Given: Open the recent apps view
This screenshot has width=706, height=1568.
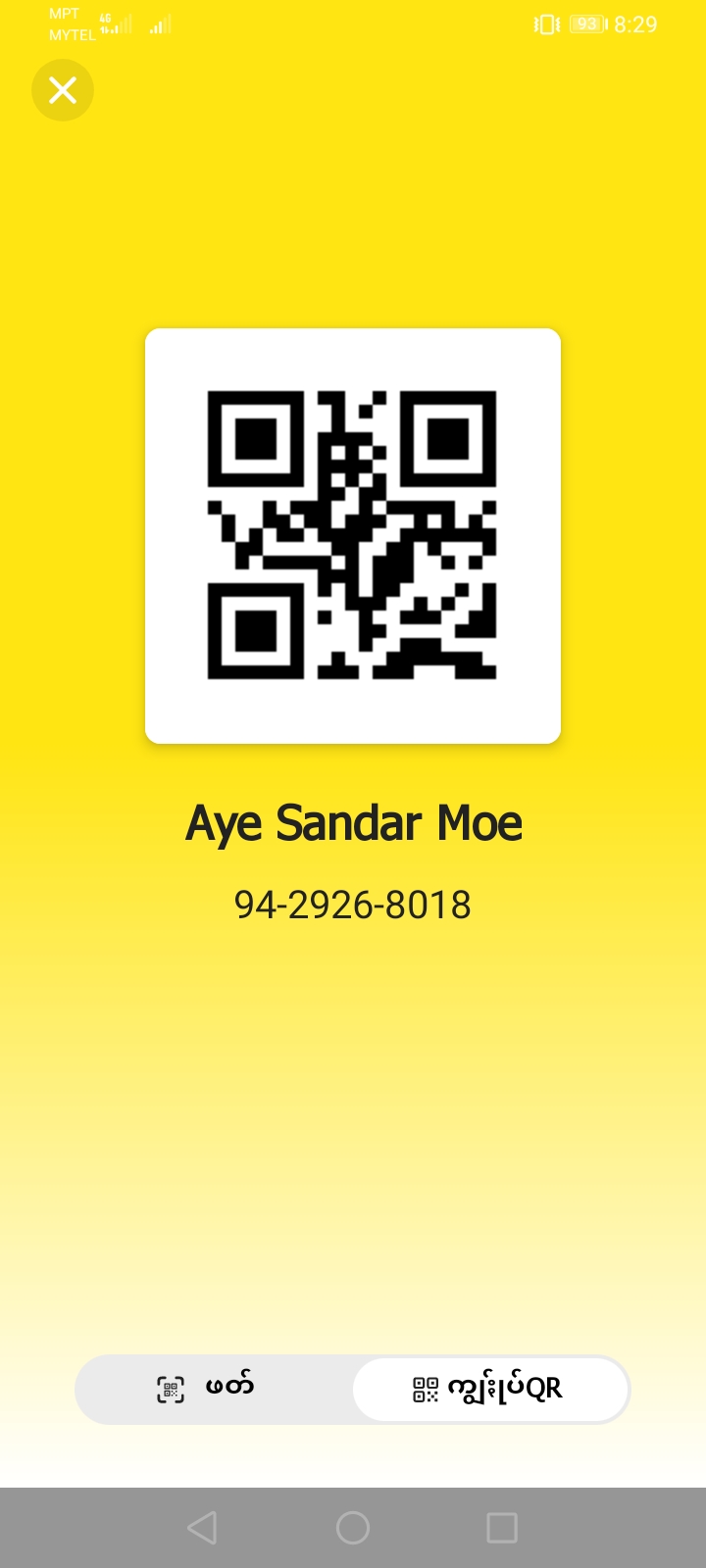Looking at the screenshot, I should point(502,1528).
